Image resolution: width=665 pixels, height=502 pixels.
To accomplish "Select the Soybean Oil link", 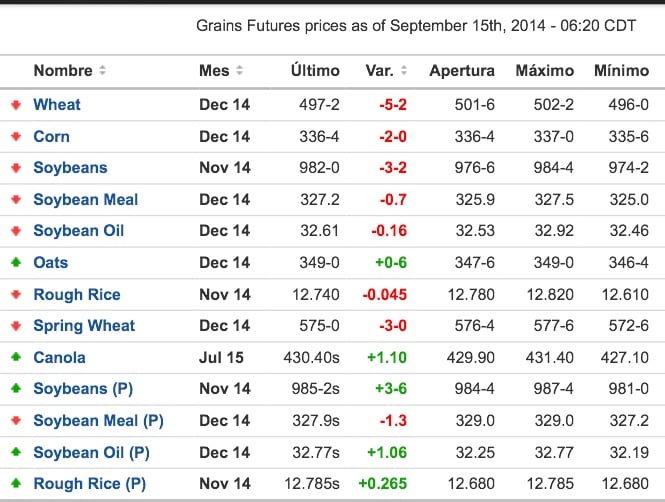I will [79, 231].
